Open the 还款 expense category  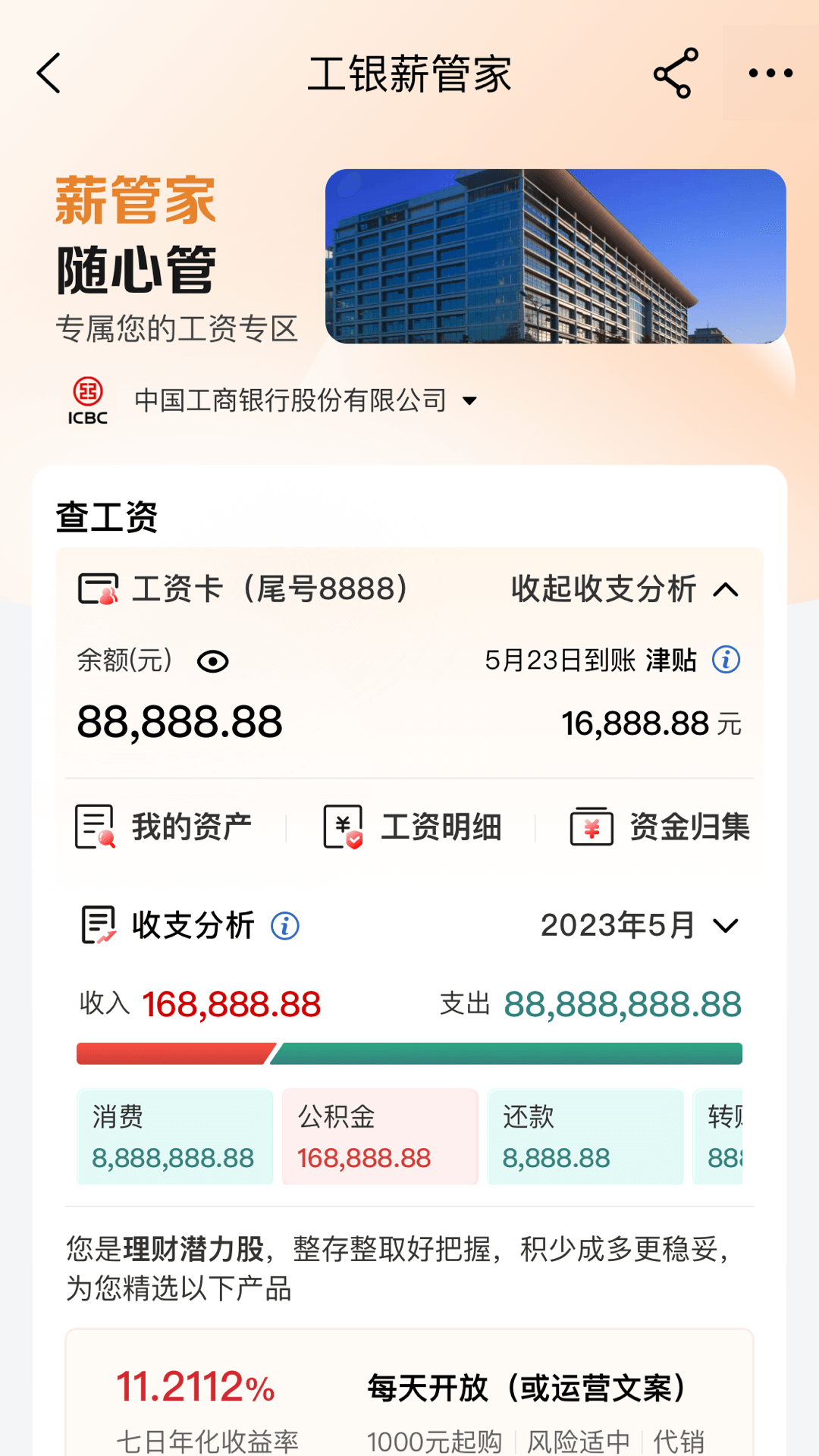coord(585,1137)
